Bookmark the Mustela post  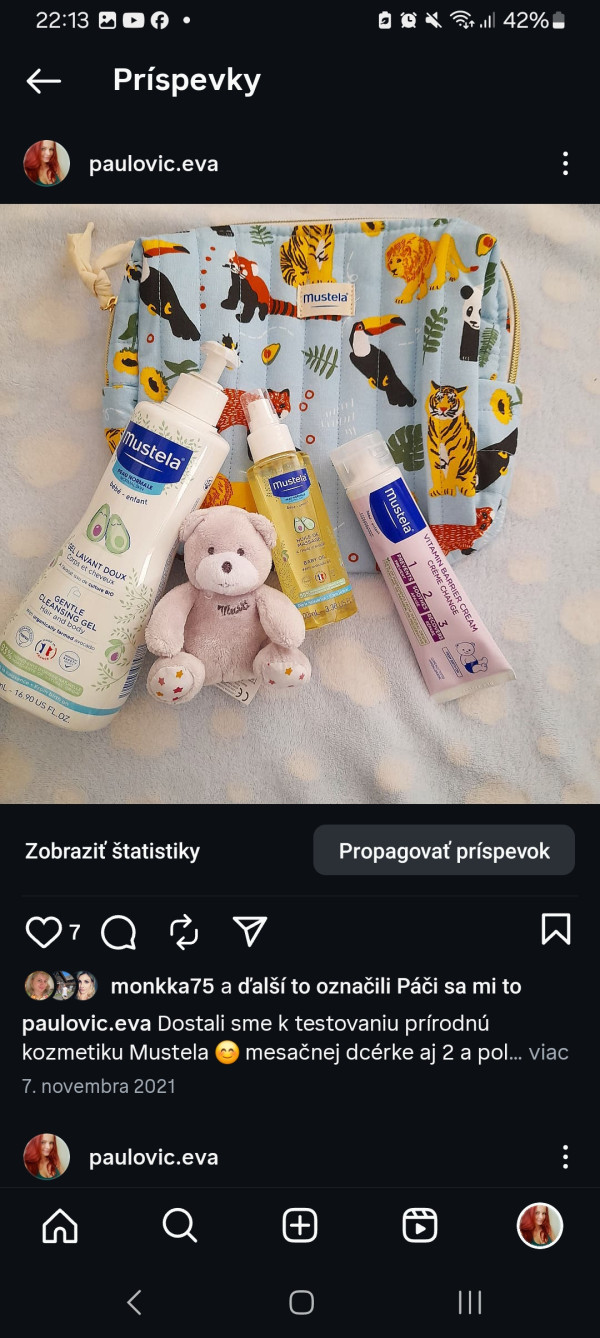click(x=556, y=929)
